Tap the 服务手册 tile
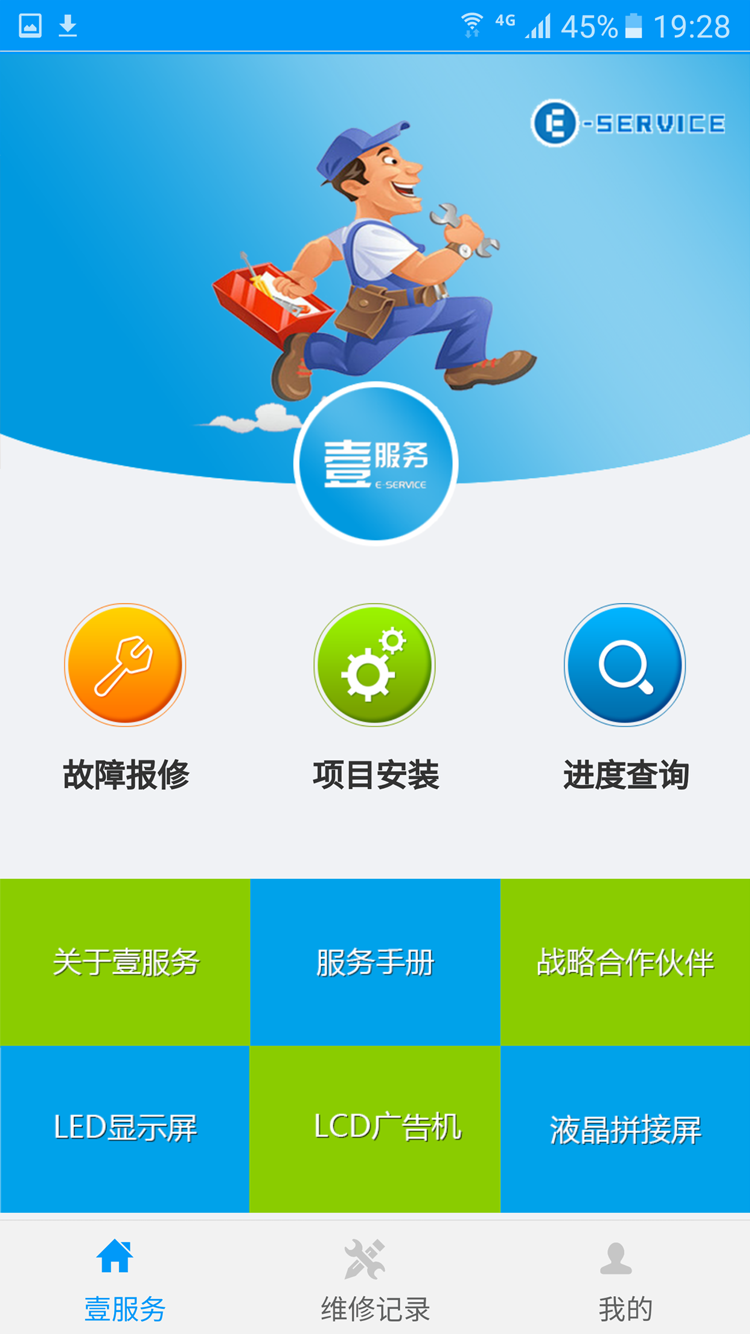The image size is (750, 1334). 375,960
